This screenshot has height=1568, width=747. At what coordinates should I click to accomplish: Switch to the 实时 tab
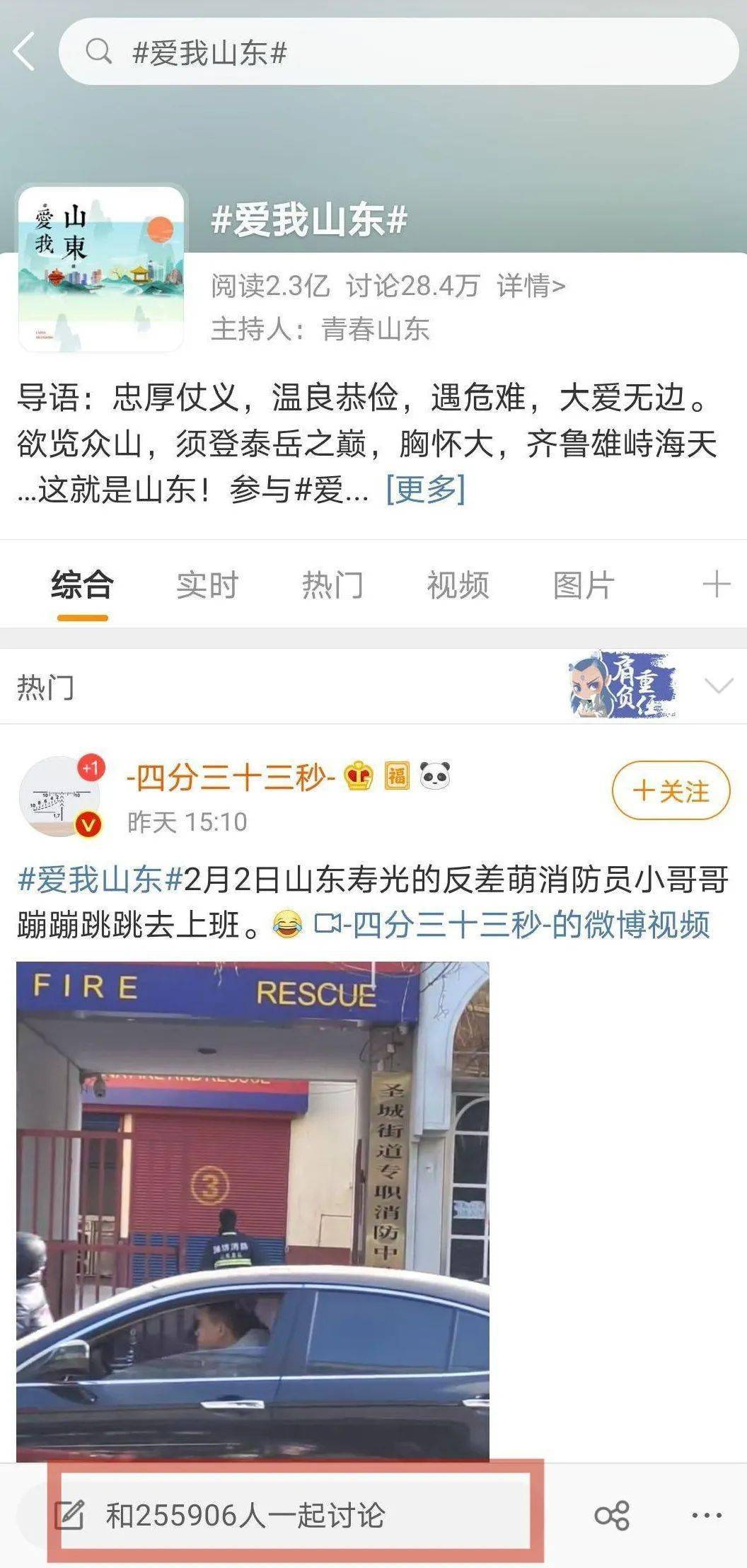pyautogui.click(x=207, y=586)
